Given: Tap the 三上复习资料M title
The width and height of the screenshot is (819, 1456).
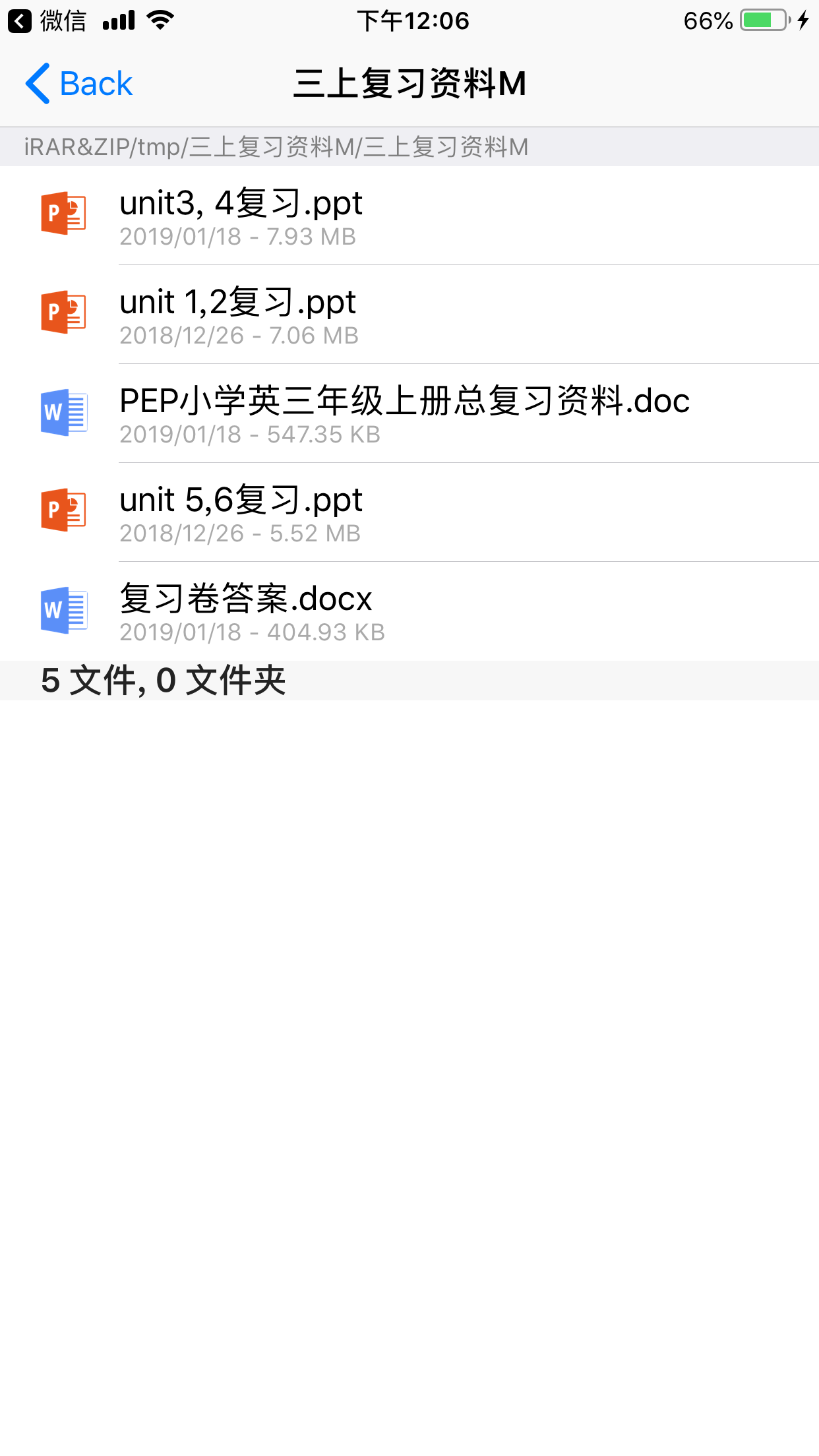Looking at the screenshot, I should click(409, 83).
